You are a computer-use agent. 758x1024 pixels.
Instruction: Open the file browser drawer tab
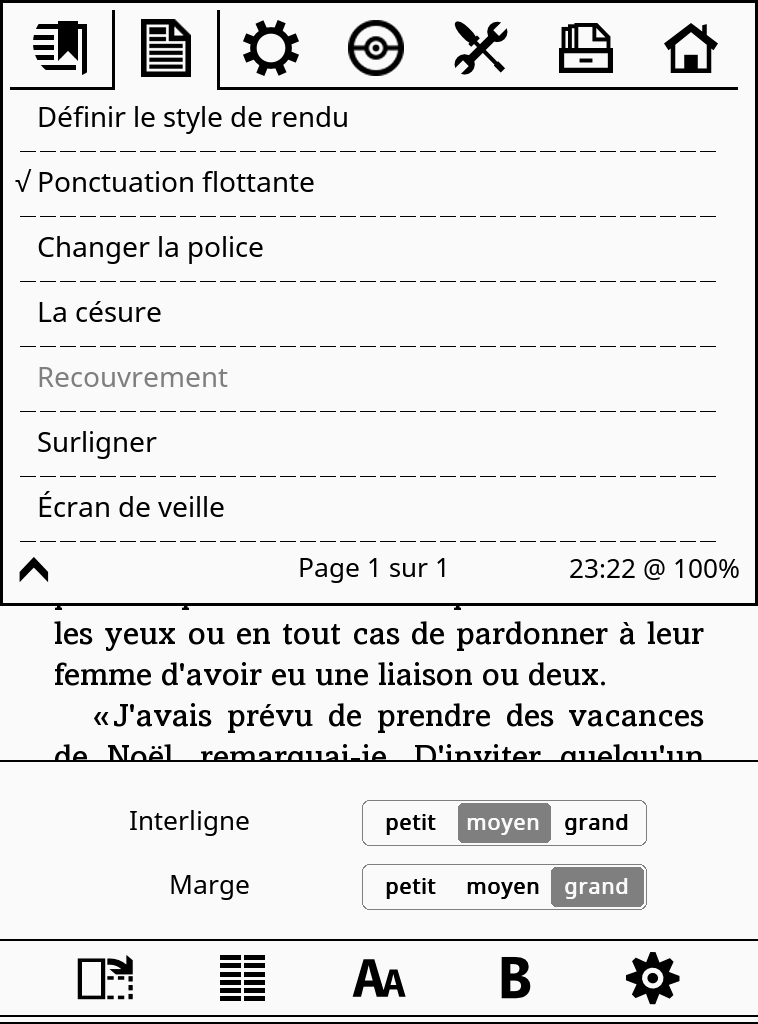[x=585, y=47]
